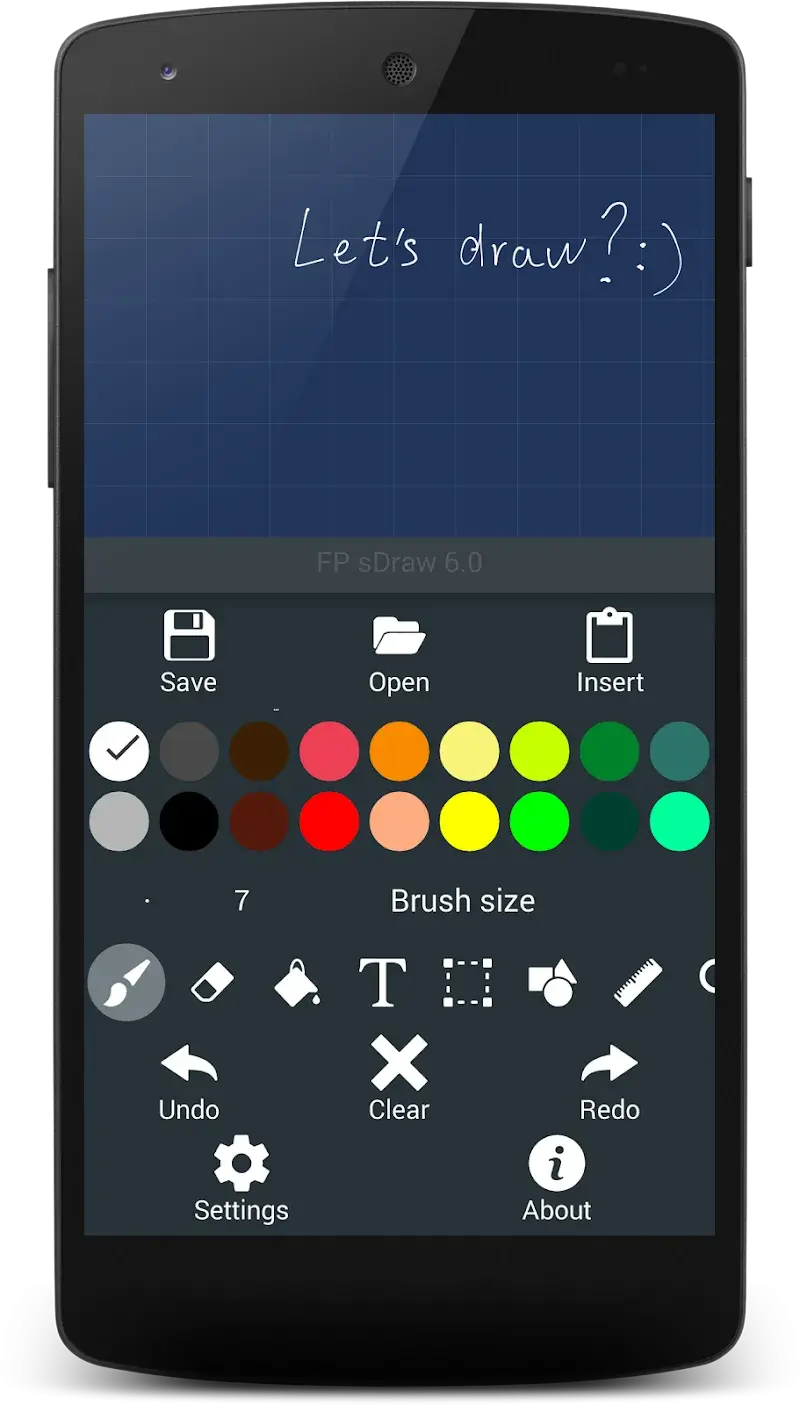The width and height of the screenshot is (800, 1405).
Task: Select the pink-red color swatch
Action: pos(329,751)
